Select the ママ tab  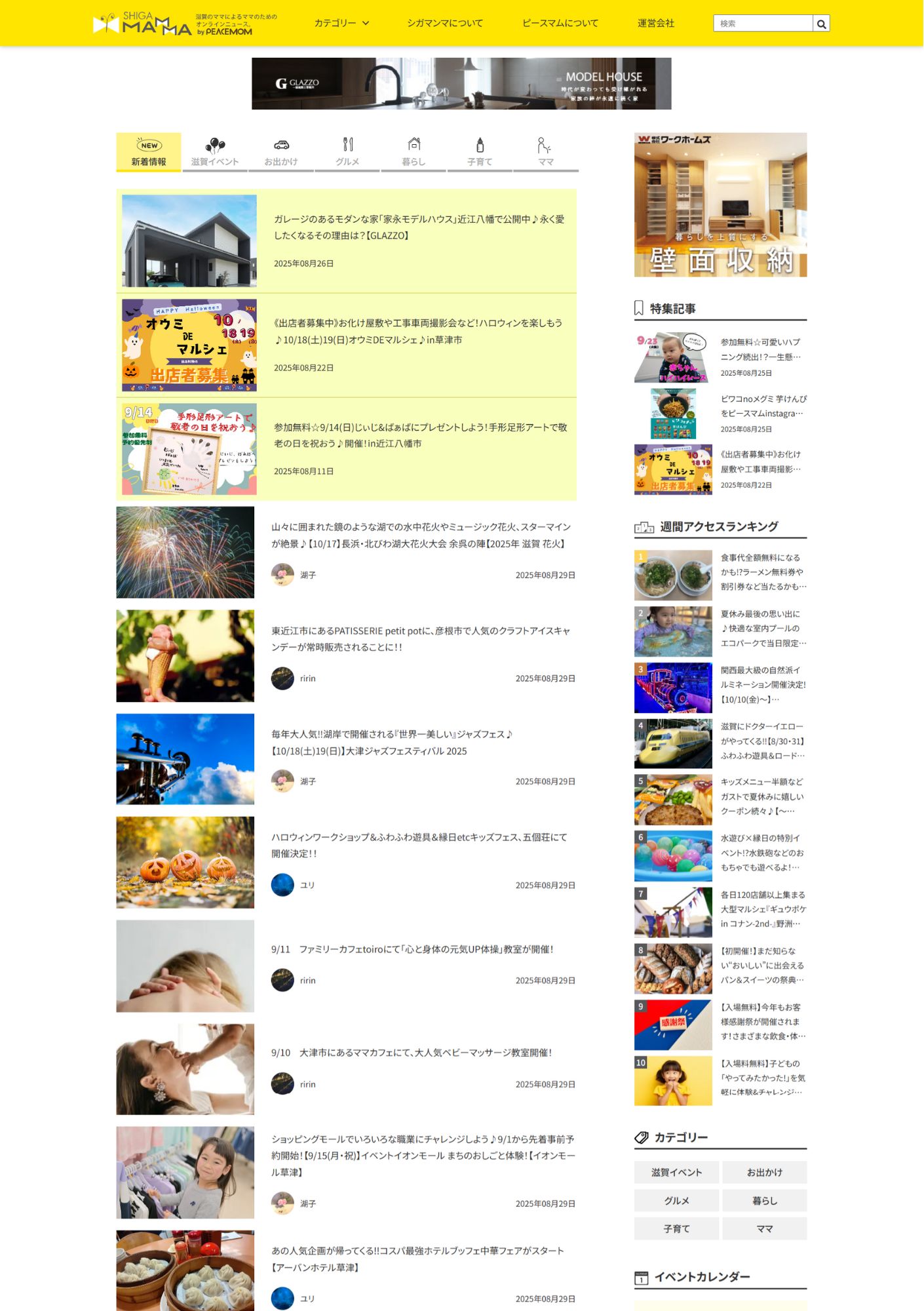(545, 153)
